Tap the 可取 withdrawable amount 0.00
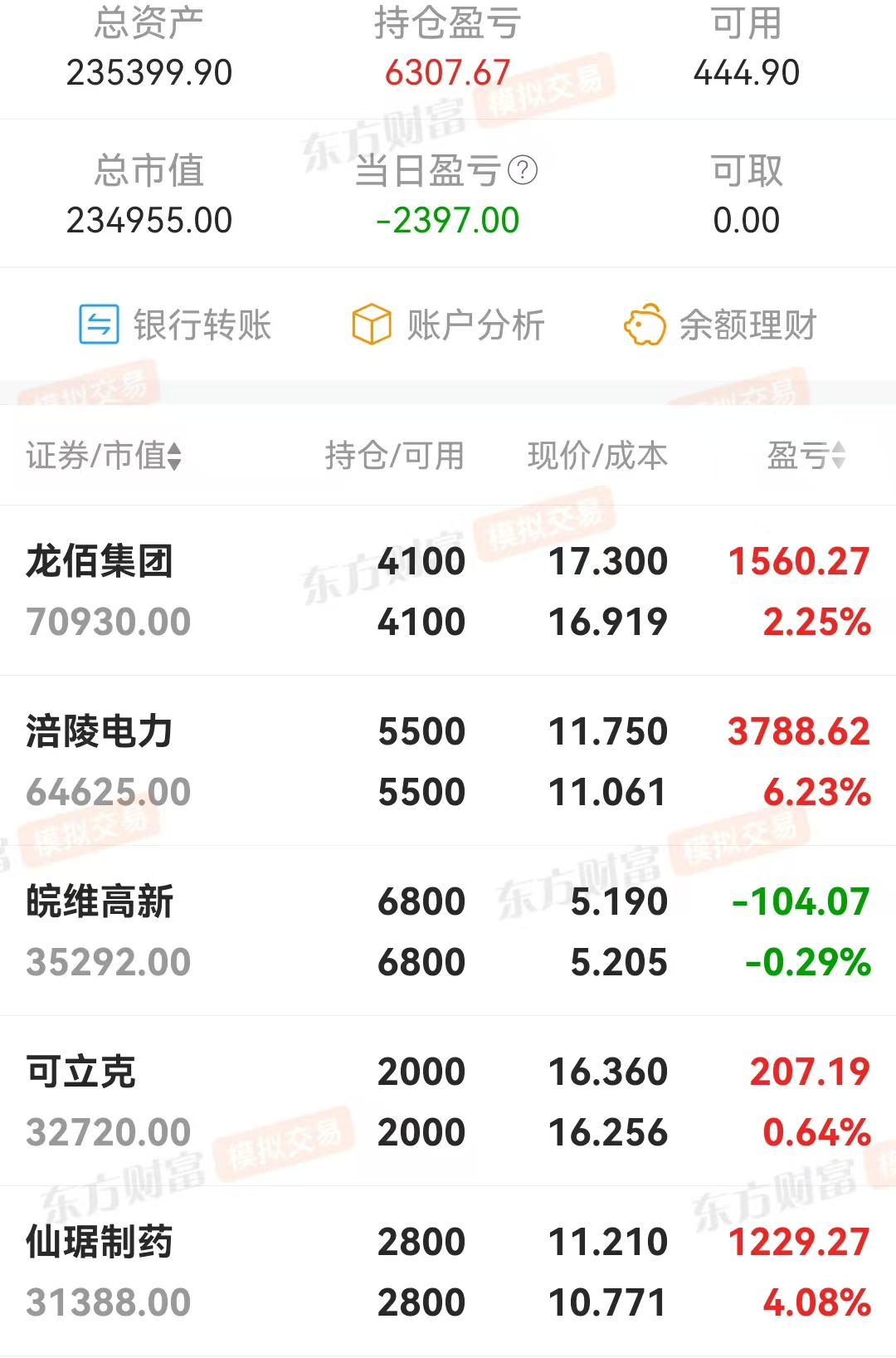This screenshot has width=896, height=1358. pyautogui.click(x=746, y=221)
